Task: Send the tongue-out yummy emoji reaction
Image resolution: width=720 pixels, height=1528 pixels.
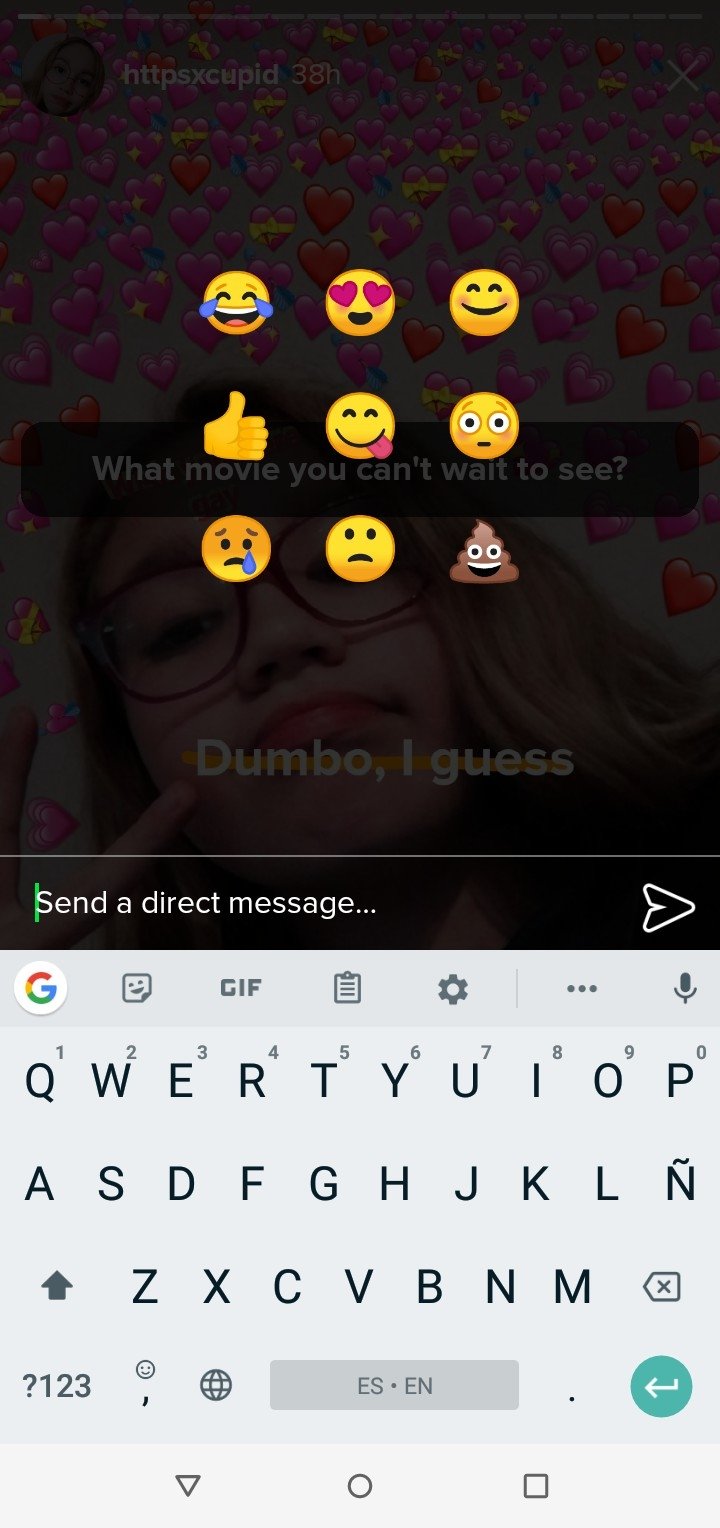Action: pos(360,427)
